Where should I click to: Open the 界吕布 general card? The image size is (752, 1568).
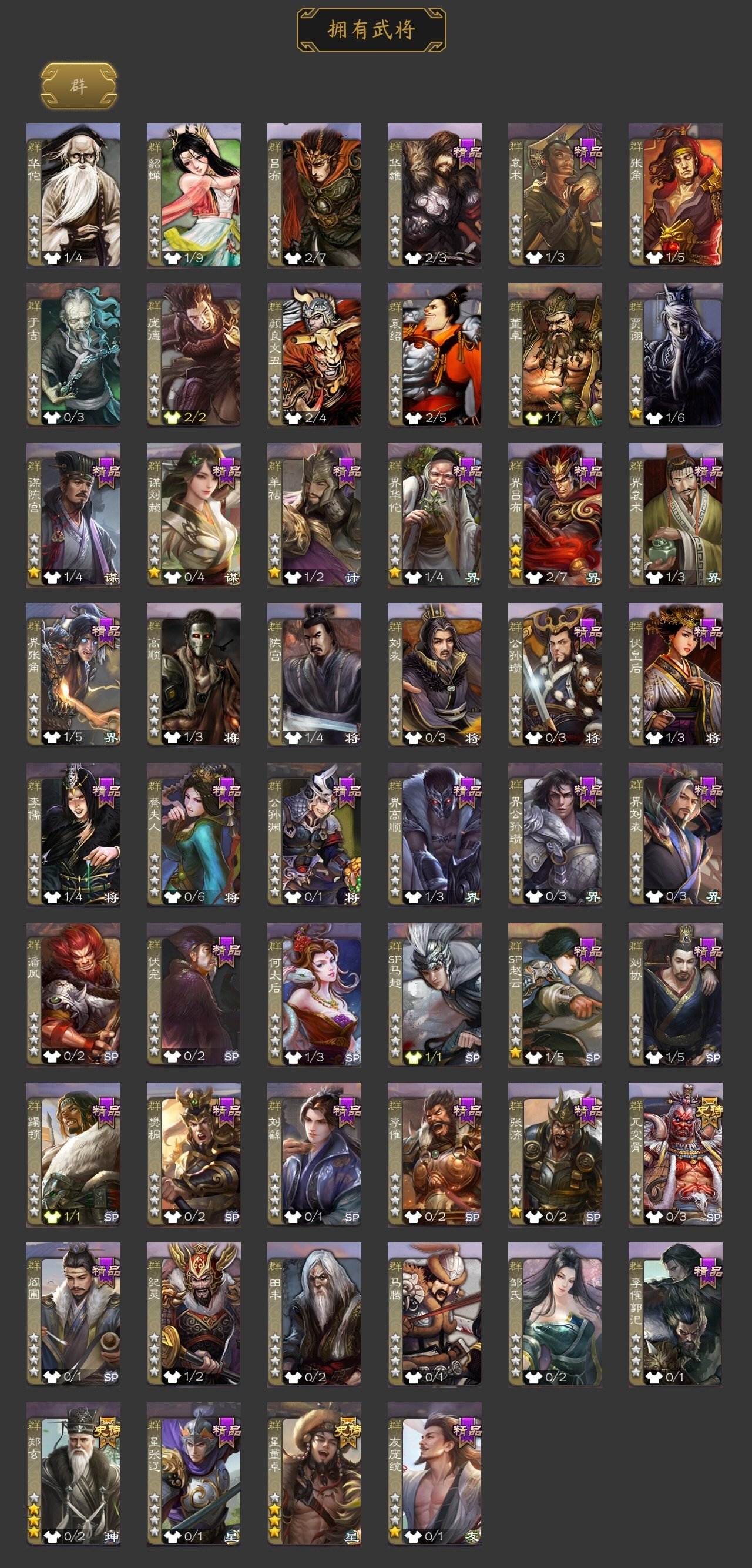click(x=555, y=515)
